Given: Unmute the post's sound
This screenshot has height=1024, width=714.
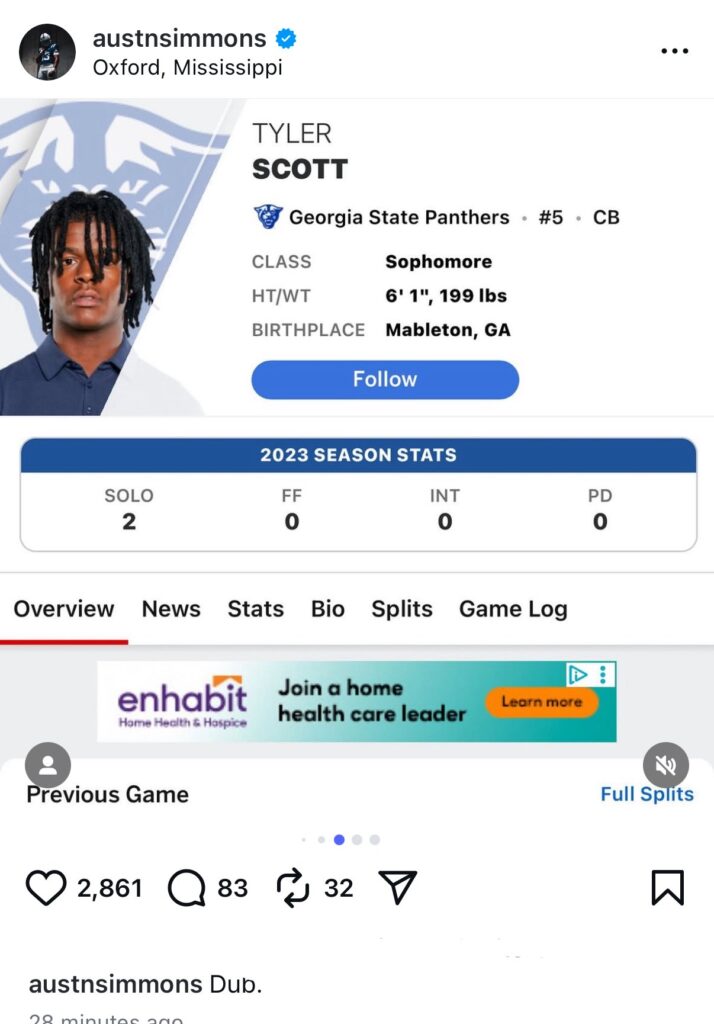Looking at the screenshot, I should 665,766.
